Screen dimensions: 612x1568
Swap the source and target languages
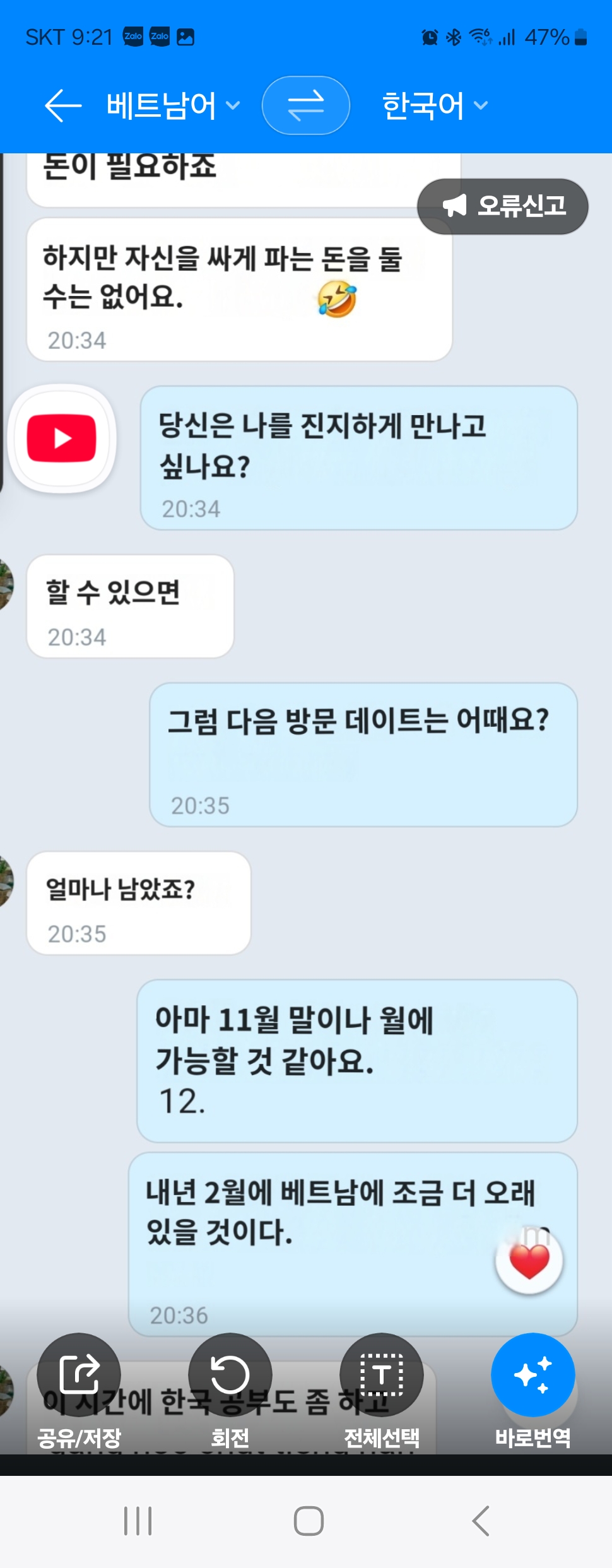tap(306, 105)
